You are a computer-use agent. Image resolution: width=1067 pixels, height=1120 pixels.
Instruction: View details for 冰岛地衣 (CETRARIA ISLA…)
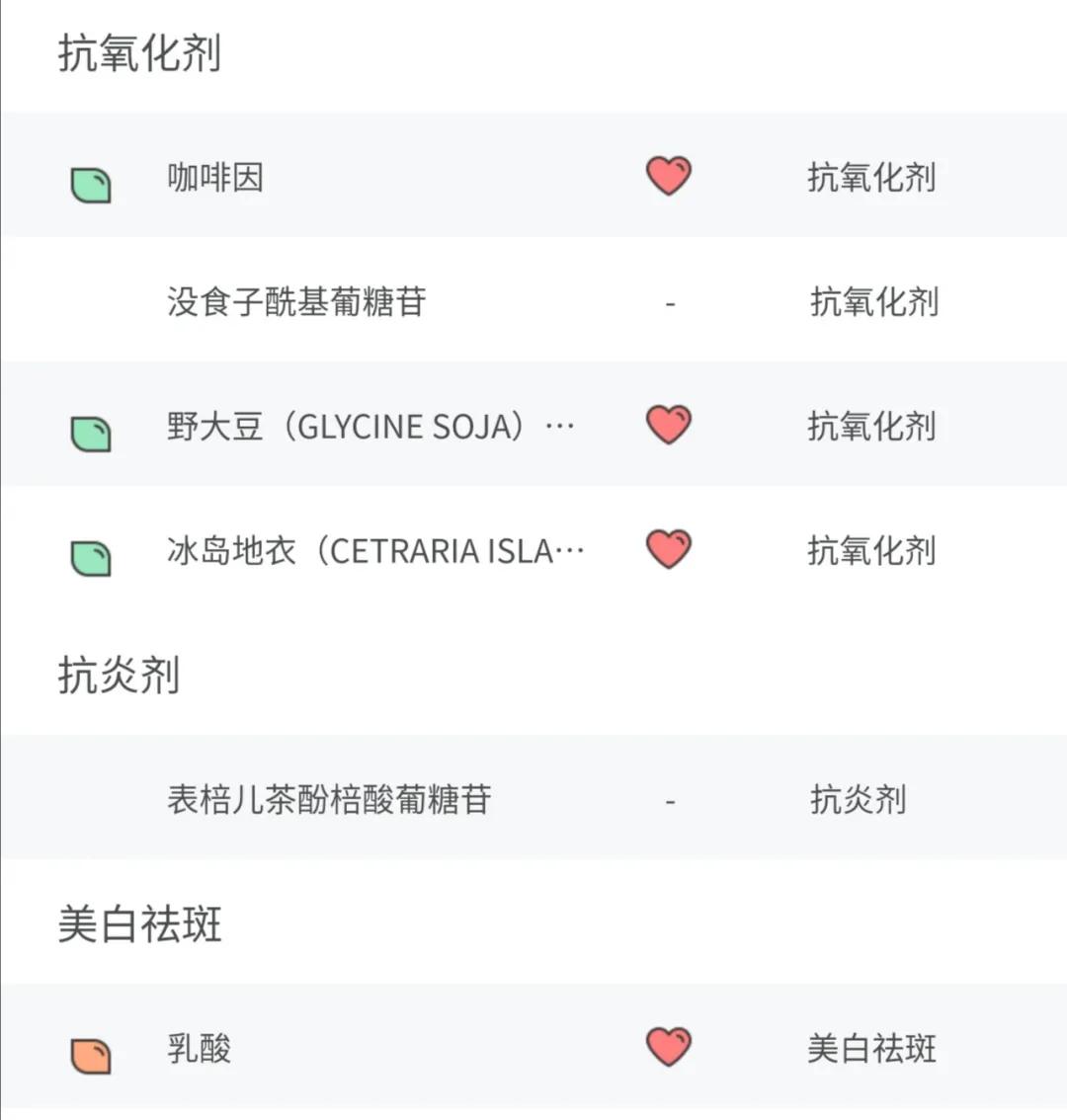point(375,550)
